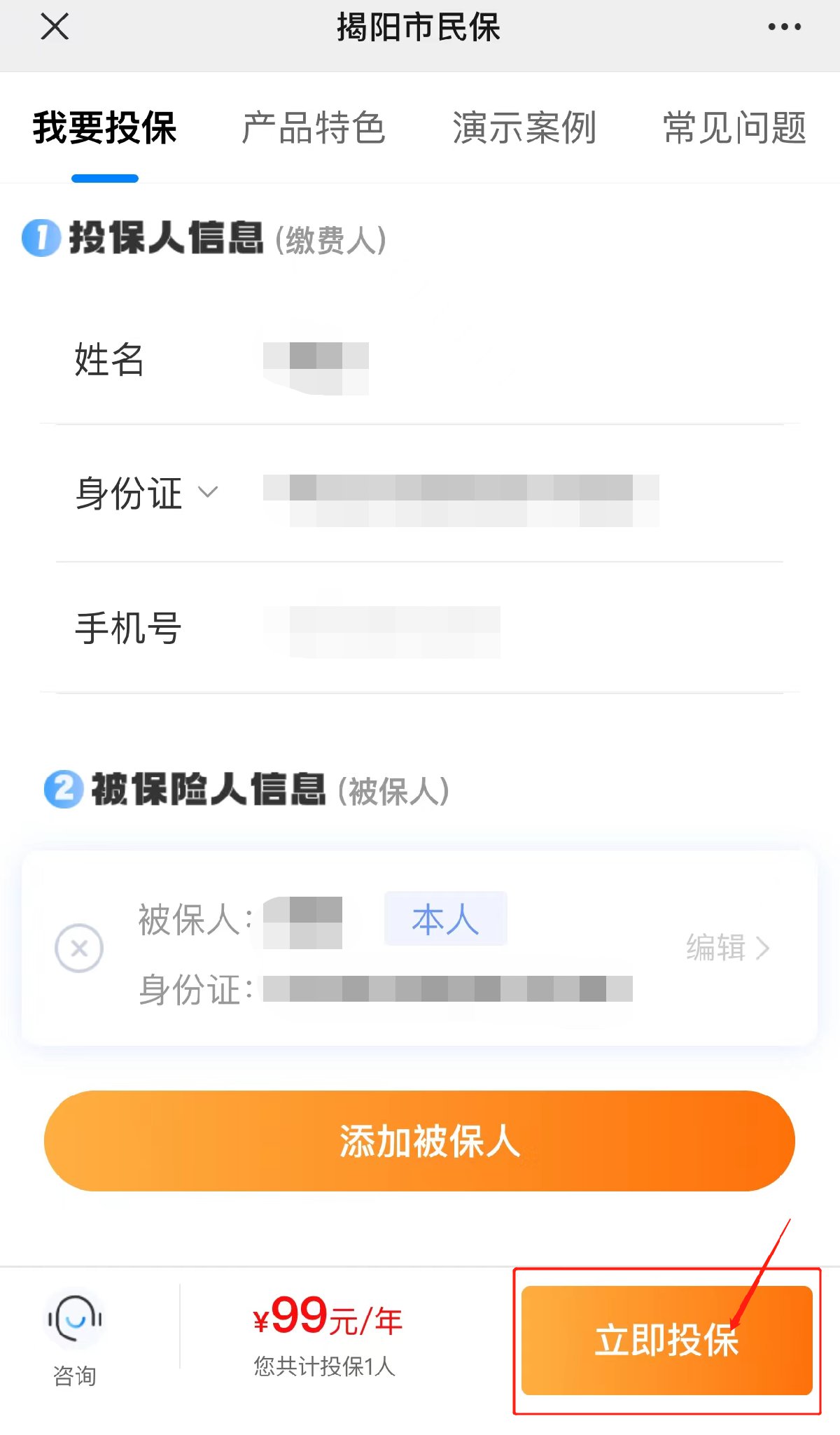Switch to the 演示案例 tab

[524, 128]
